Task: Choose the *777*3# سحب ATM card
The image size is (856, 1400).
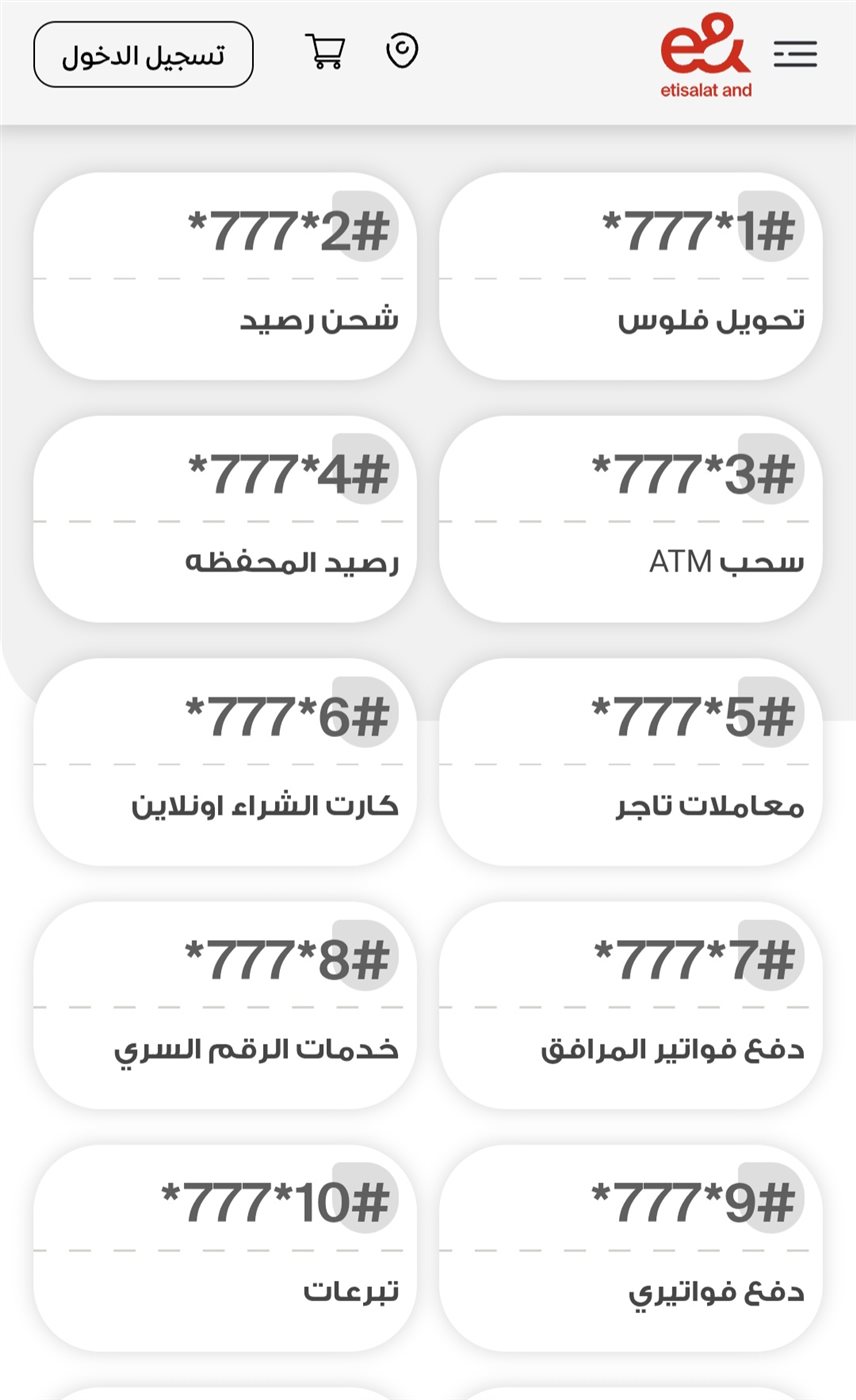Action: [x=630, y=519]
